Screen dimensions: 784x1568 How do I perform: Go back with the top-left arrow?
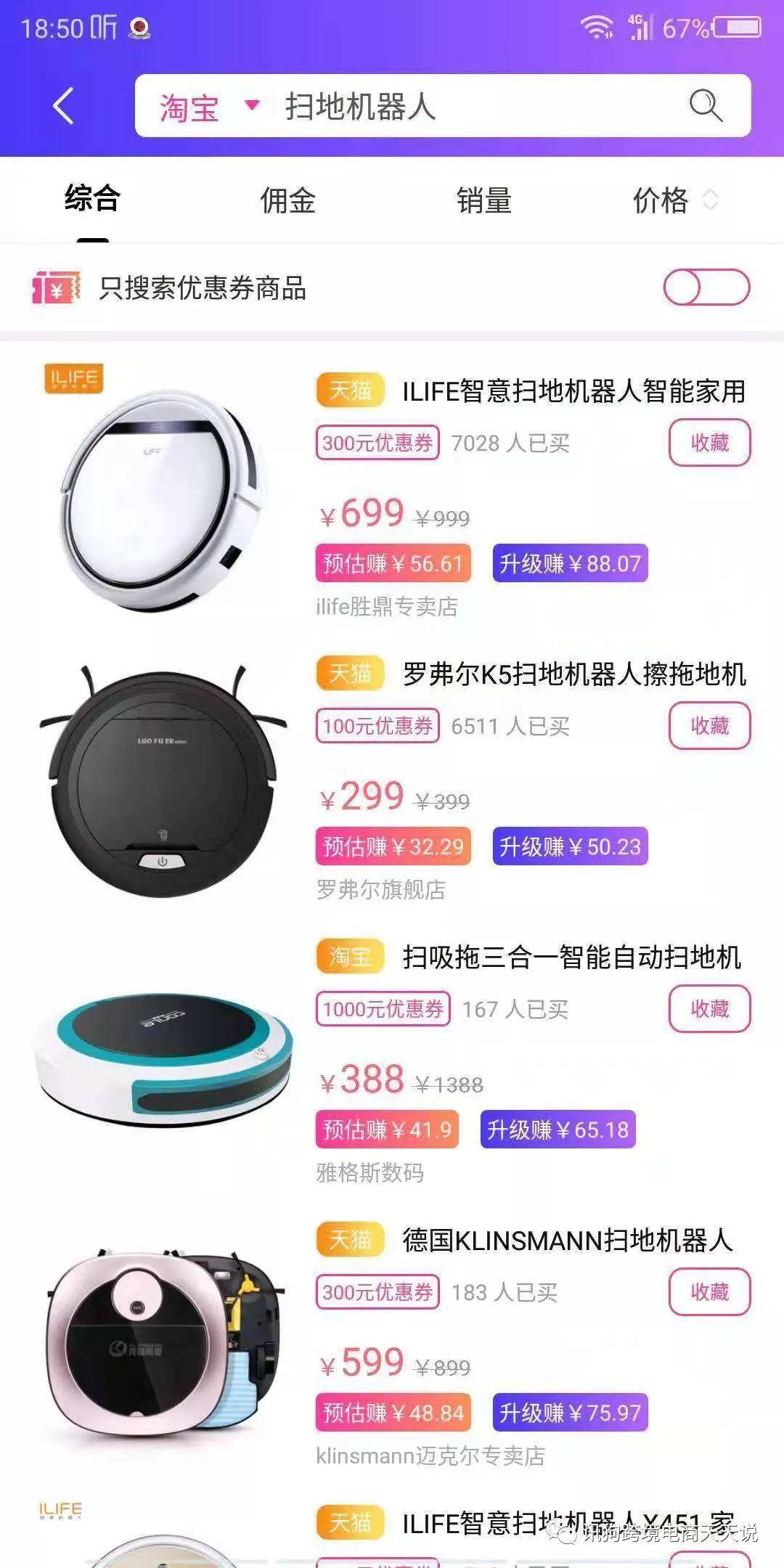tap(64, 106)
